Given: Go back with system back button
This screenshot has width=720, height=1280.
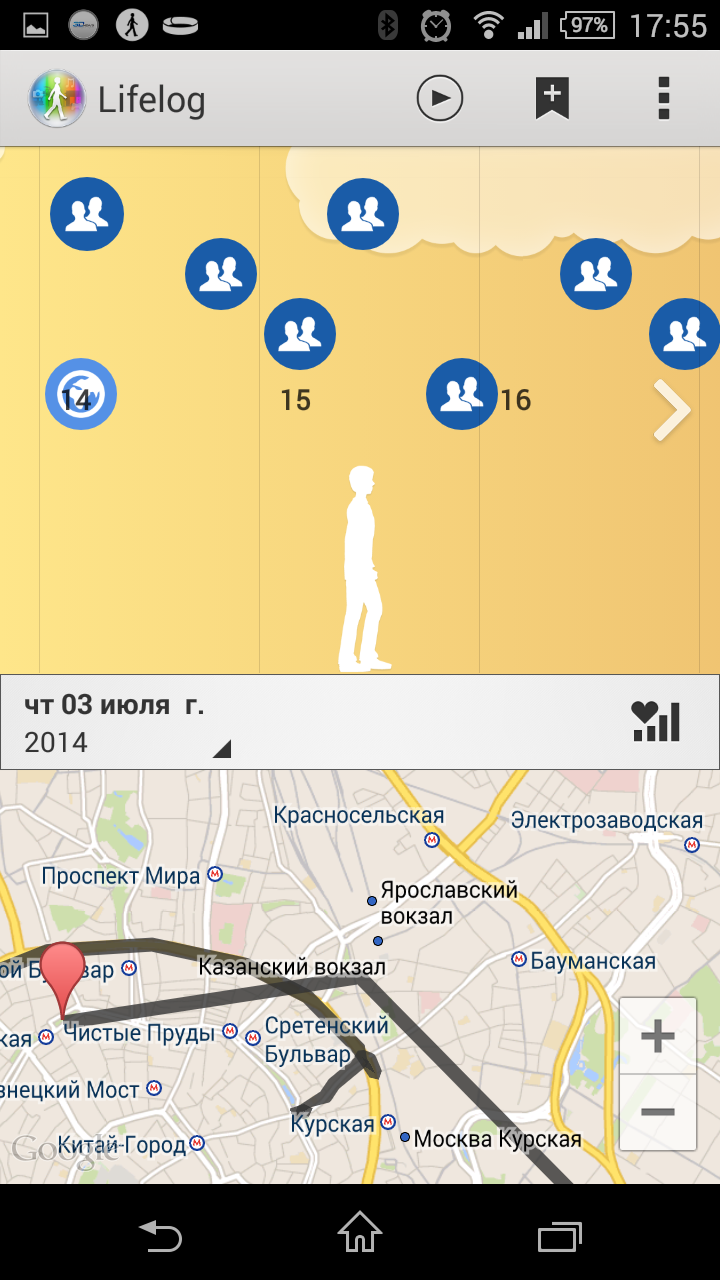Looking at the screenshot, I should coord(160,1234).
